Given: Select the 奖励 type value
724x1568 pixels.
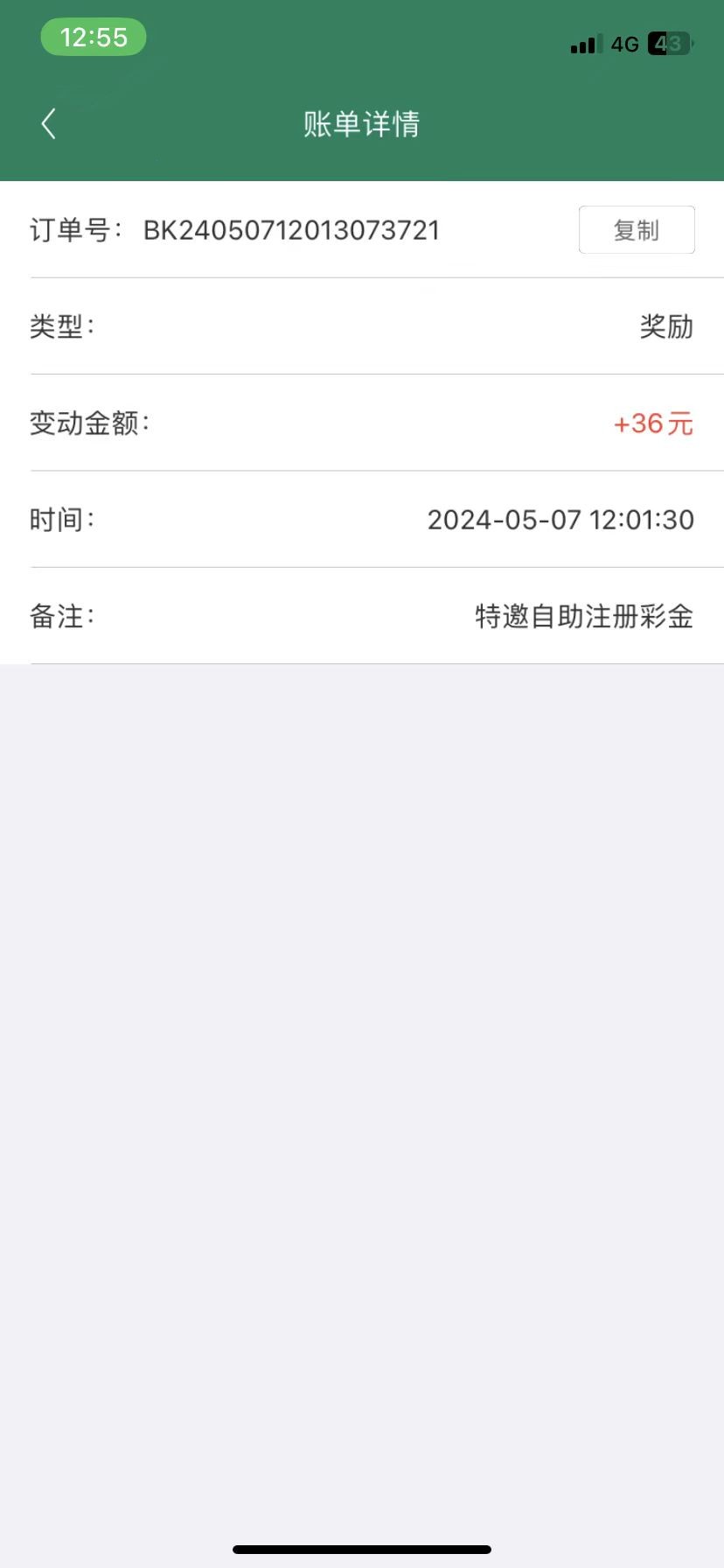Looking at the screenshot, I should [665, 326].
